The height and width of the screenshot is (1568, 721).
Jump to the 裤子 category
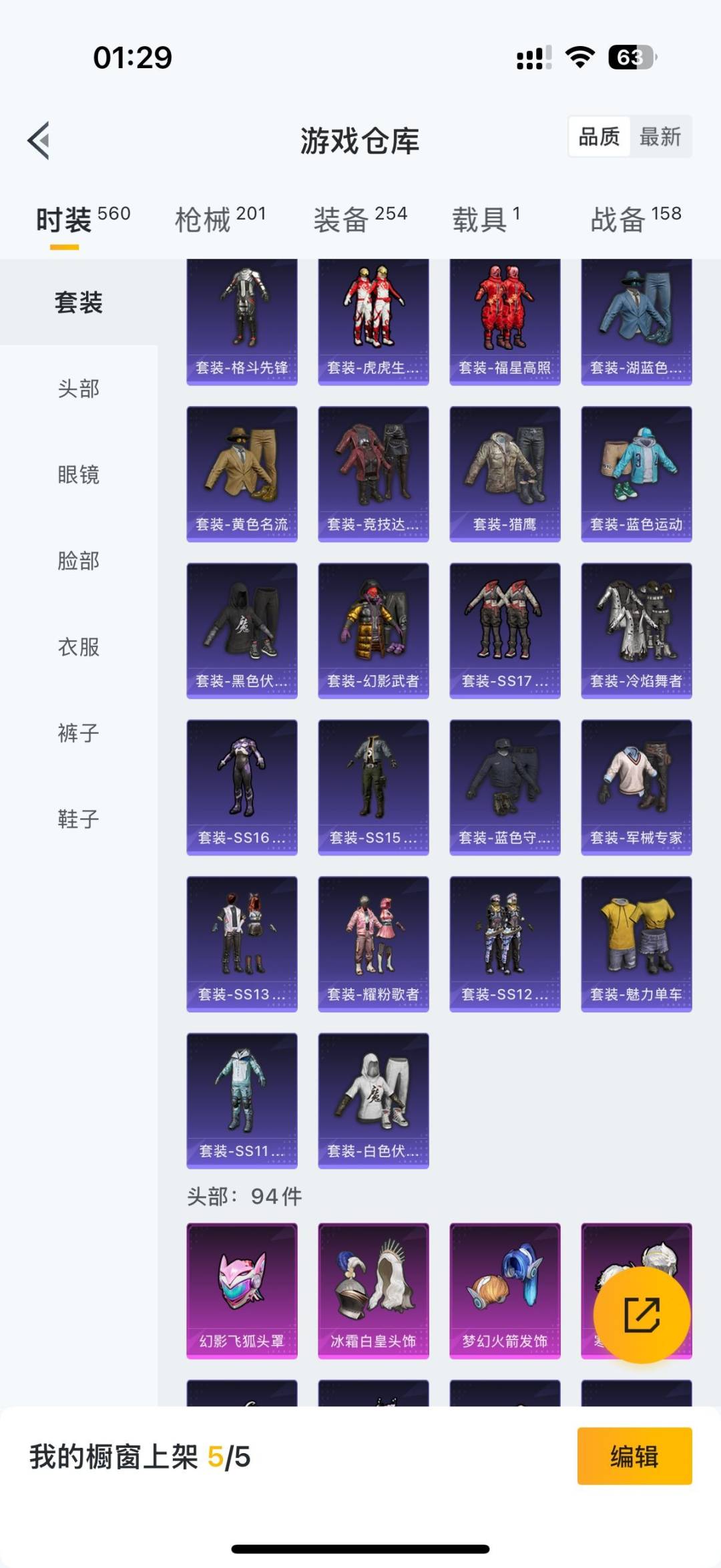(x=79, y=733)
